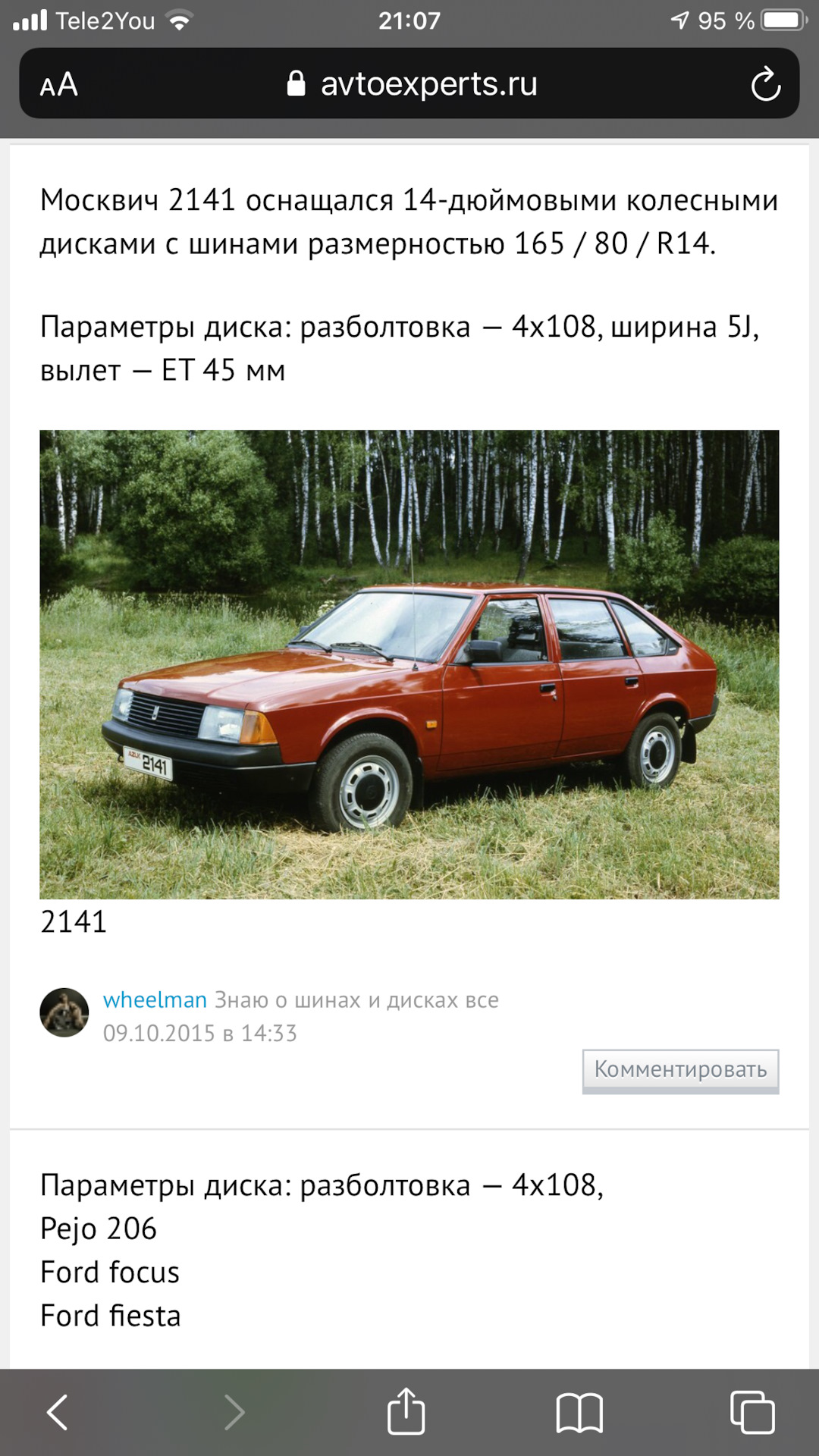Viewport: 819px width, 1456px height.
Task: Open wheelman's profile link
Action: (155, 1000)
